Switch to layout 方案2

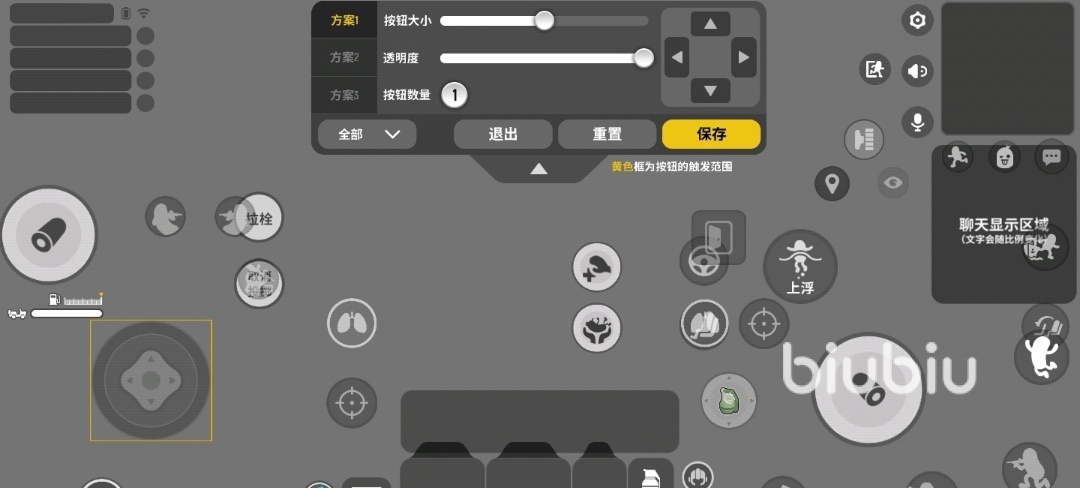pos(344,57)
